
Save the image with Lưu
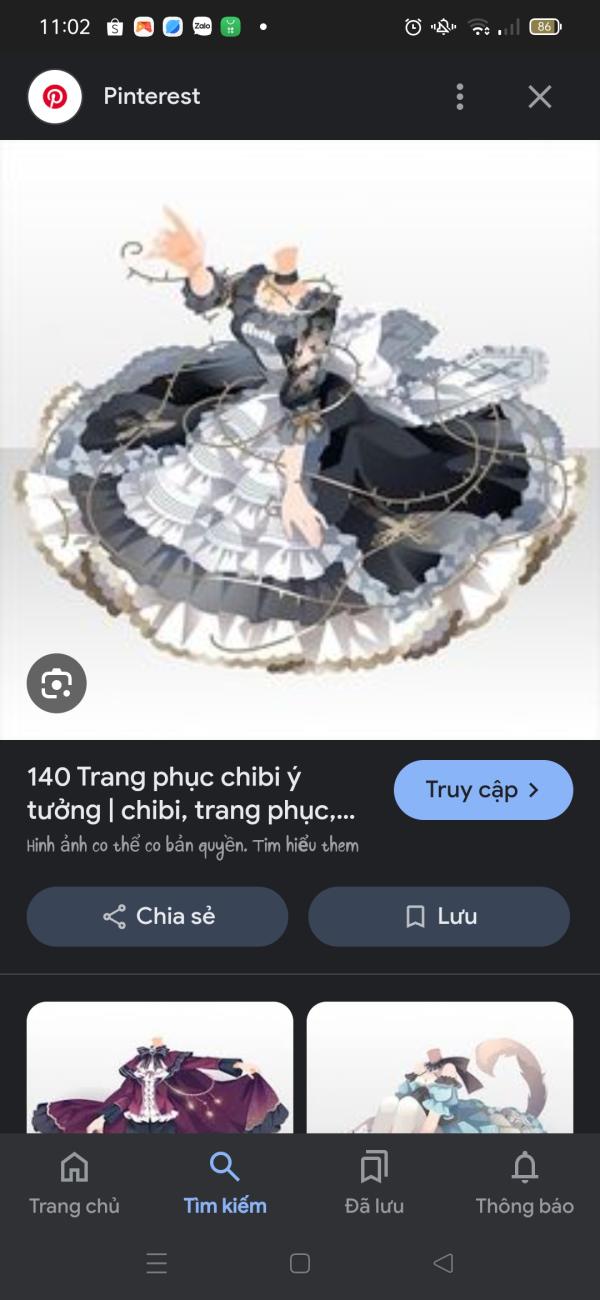pos(439,916)
